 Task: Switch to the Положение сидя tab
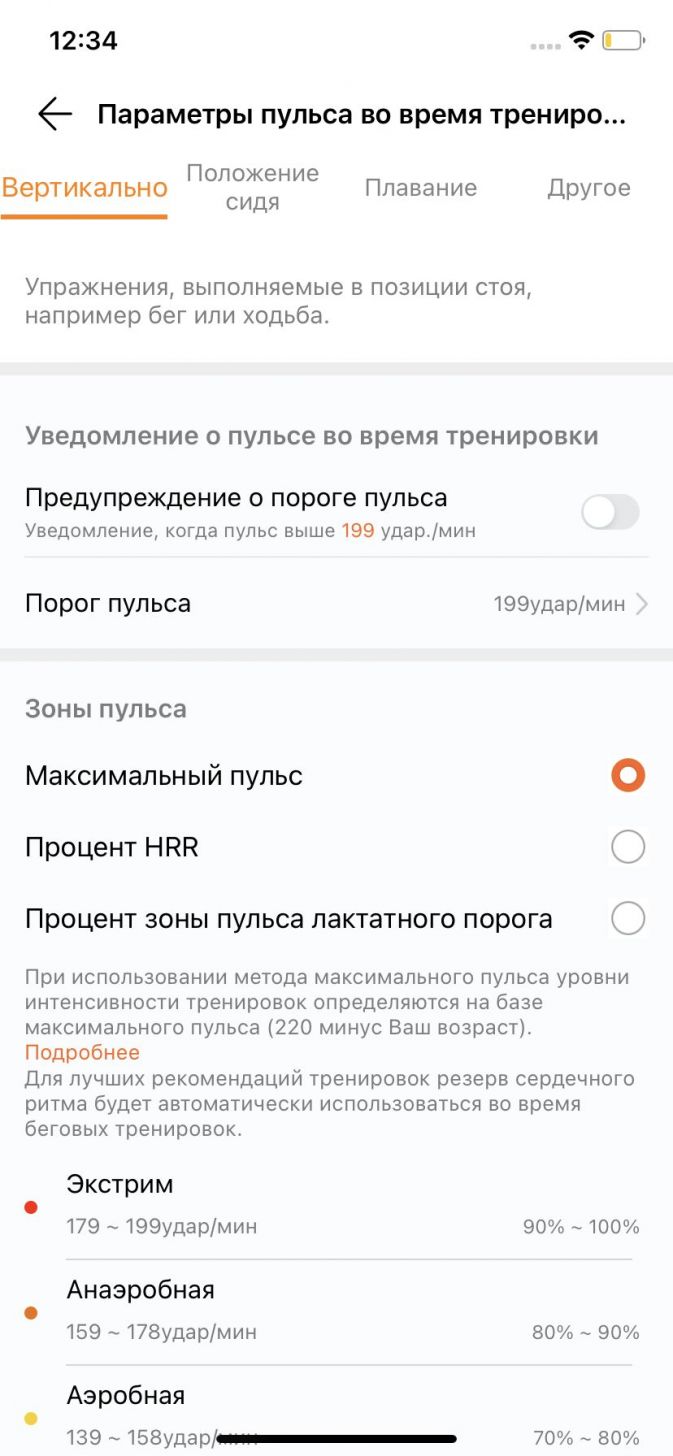point(252,187)
